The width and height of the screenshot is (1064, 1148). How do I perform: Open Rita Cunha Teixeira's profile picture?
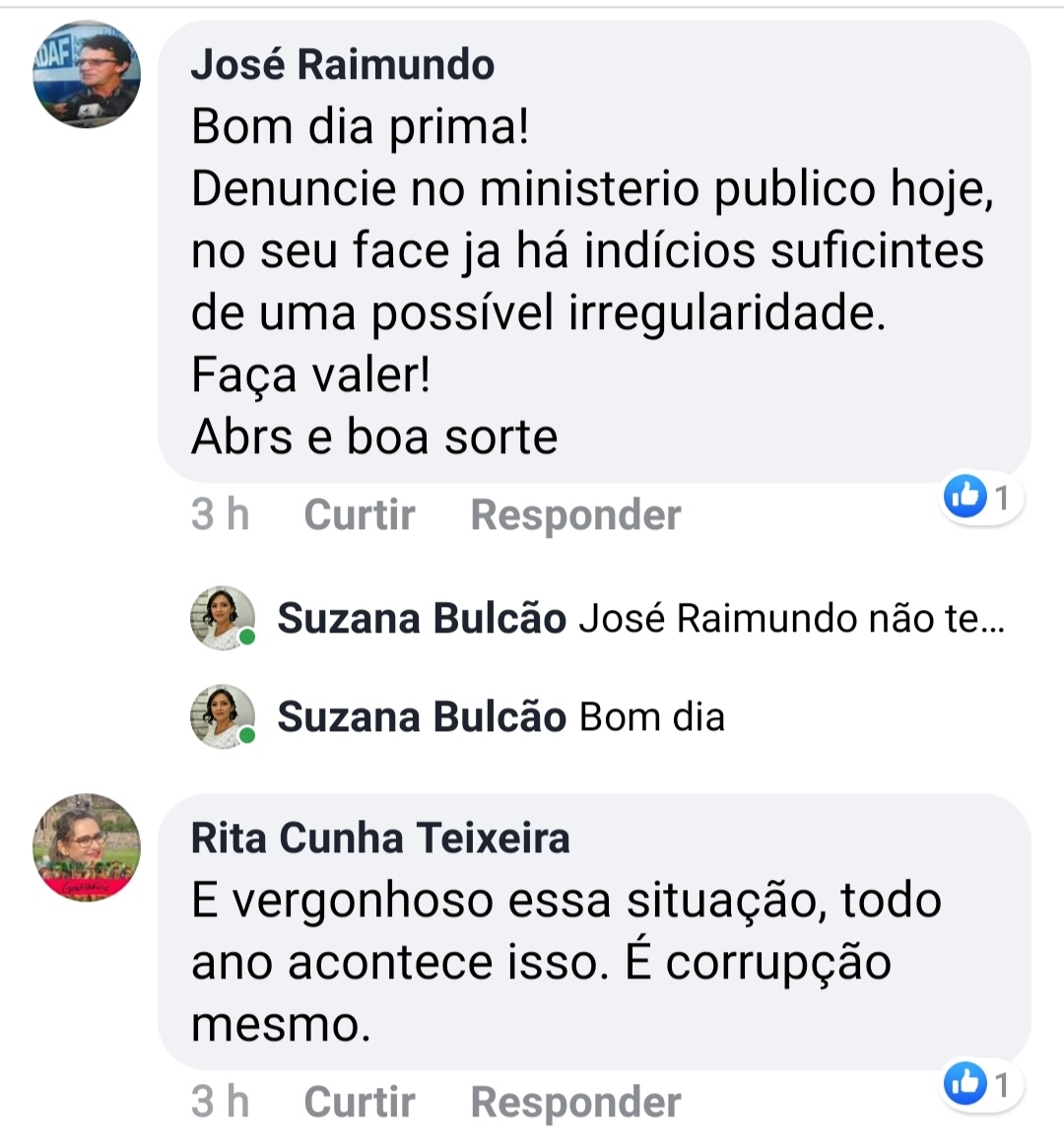click(x=87, y=846)
